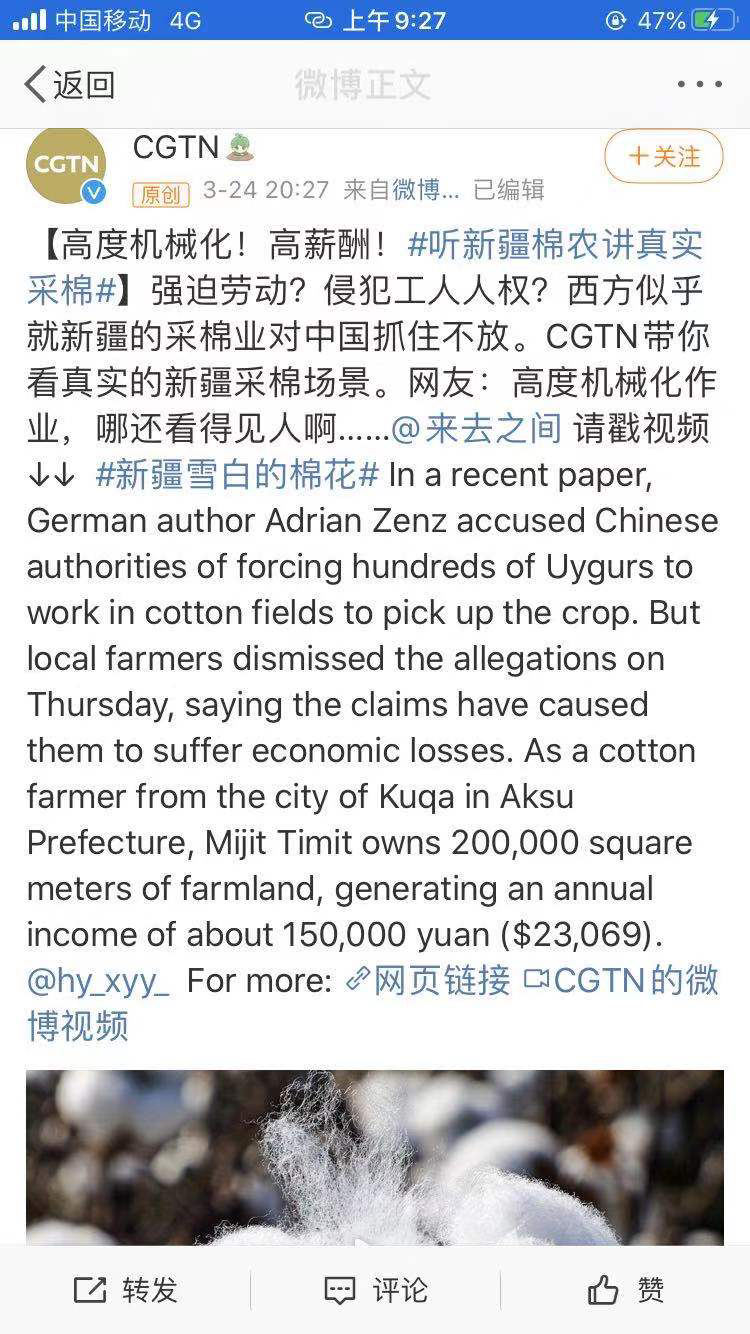Screen dimensions: 750x1334
Task: Open mention @hy_xyy_
Action: (x=98, y=980)
